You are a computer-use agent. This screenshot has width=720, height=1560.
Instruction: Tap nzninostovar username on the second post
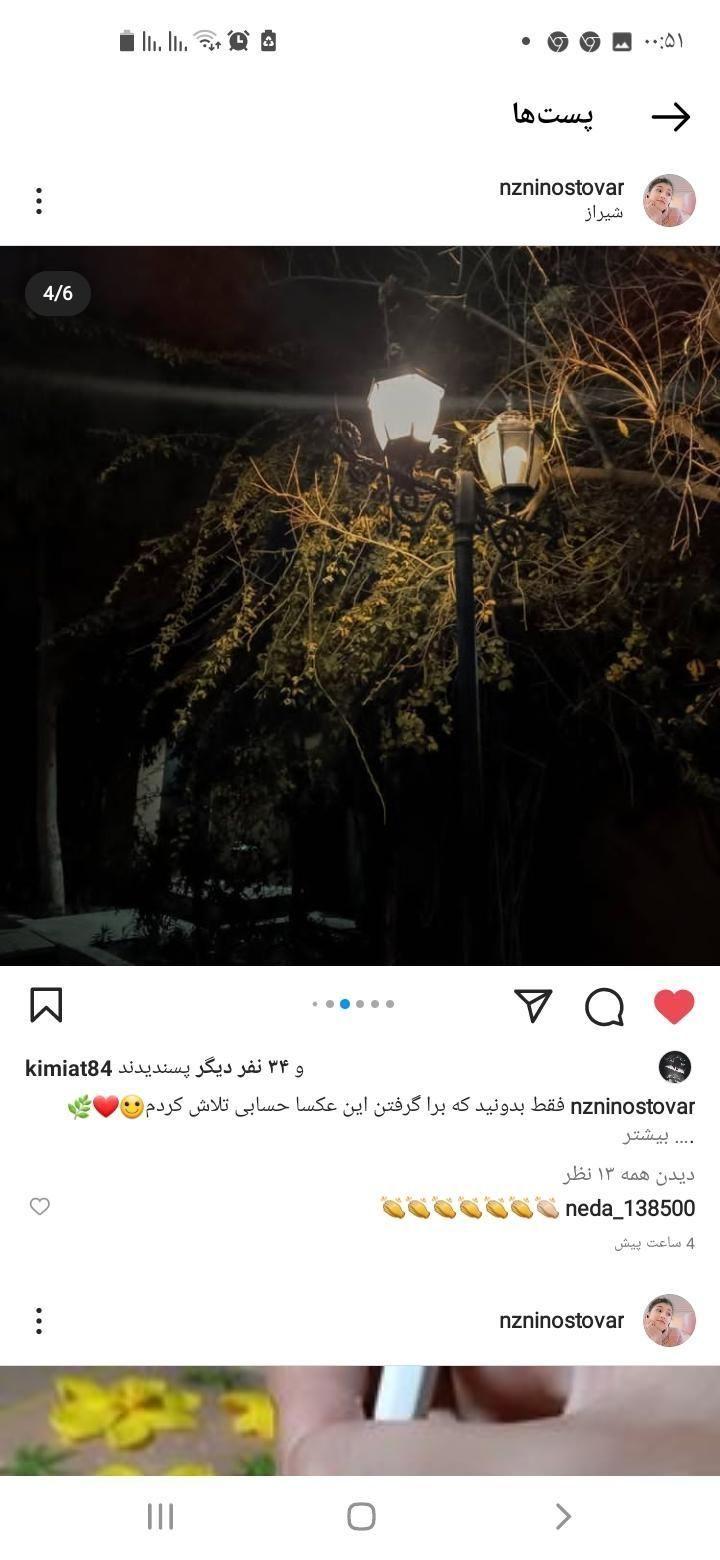point(561,1320)
